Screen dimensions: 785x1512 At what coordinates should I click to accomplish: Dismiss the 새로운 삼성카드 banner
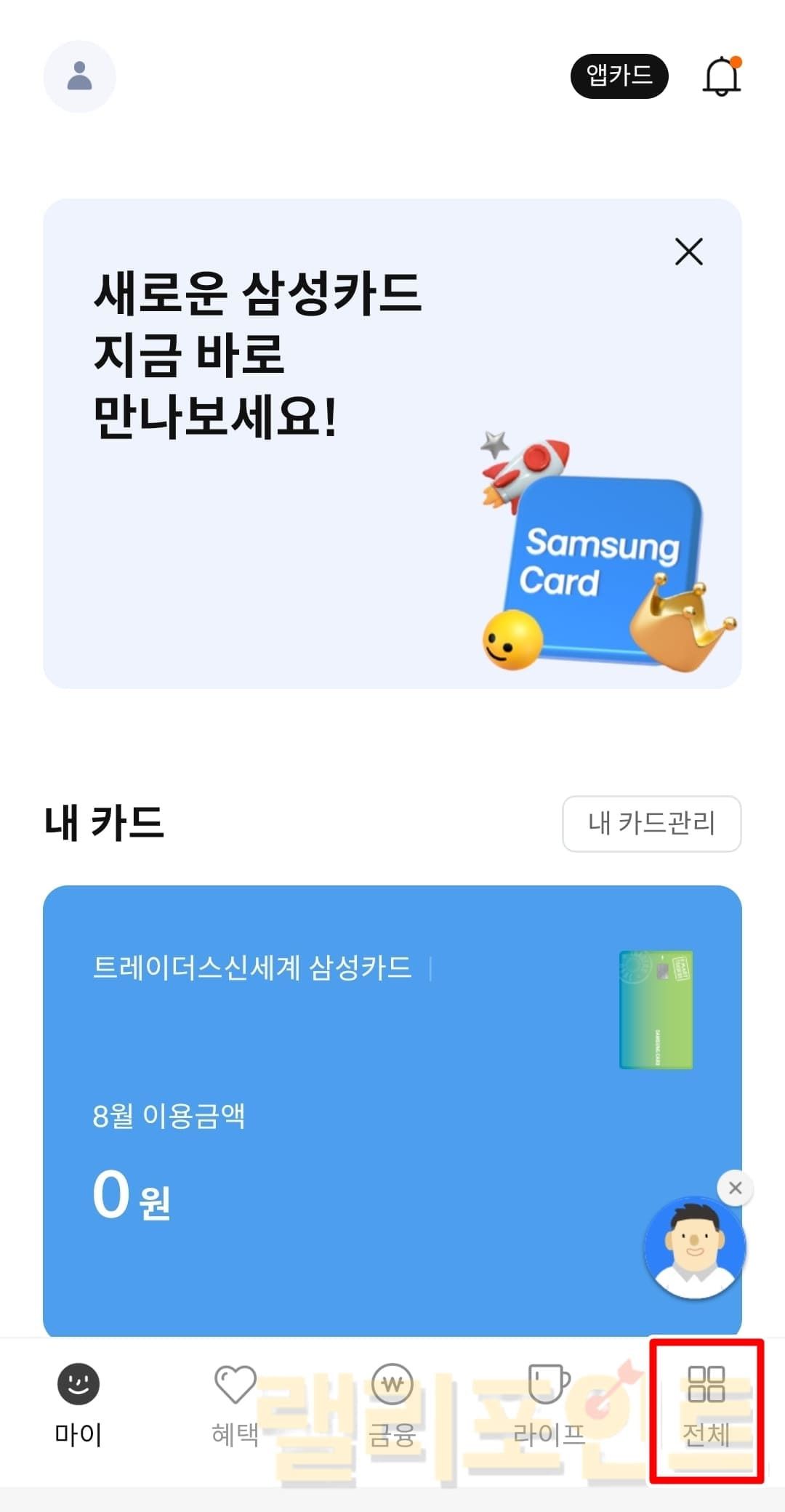pyautogui.click(x=688, y=252)
